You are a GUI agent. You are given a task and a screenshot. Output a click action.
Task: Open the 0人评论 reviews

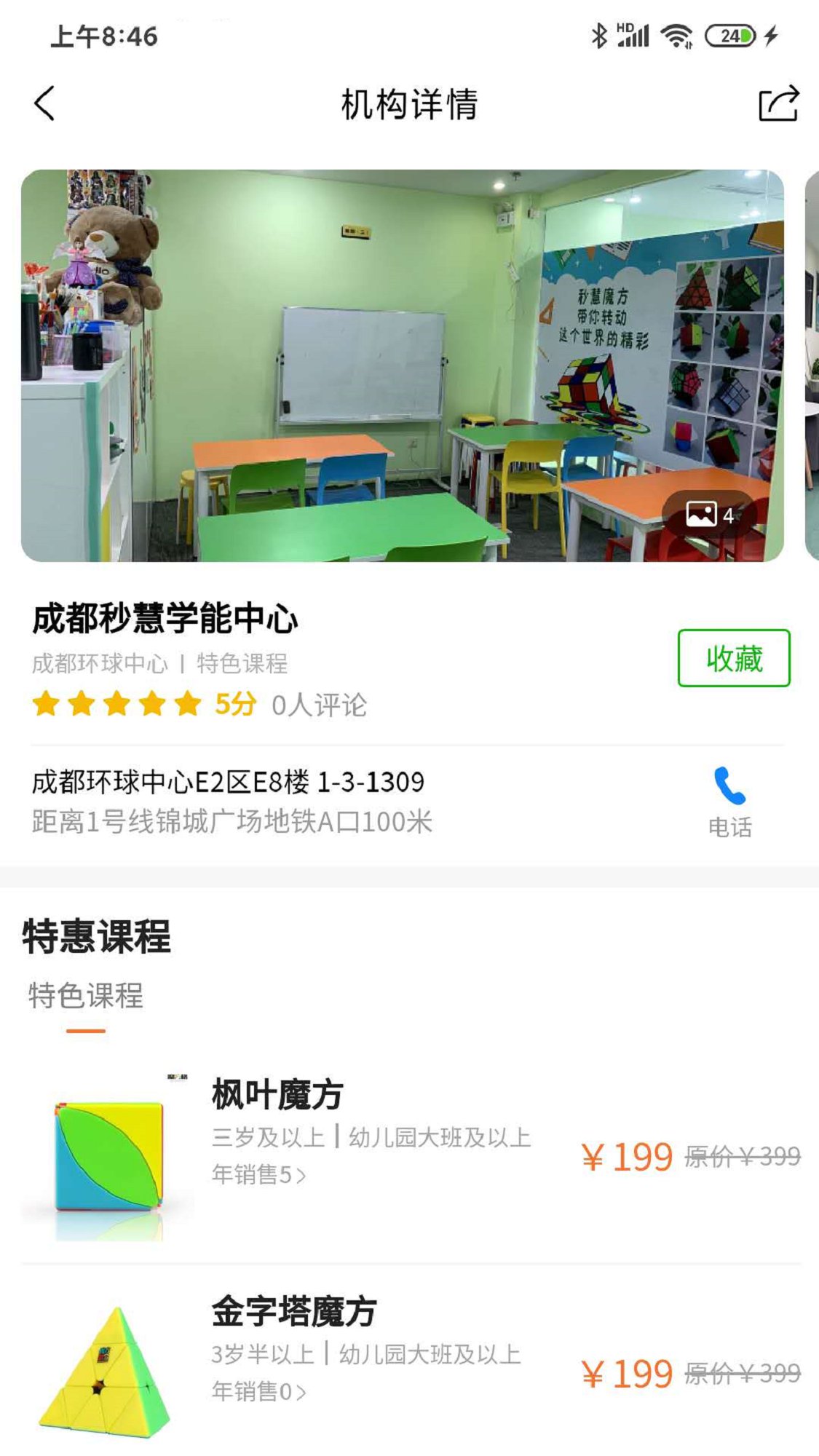point(319,705)
